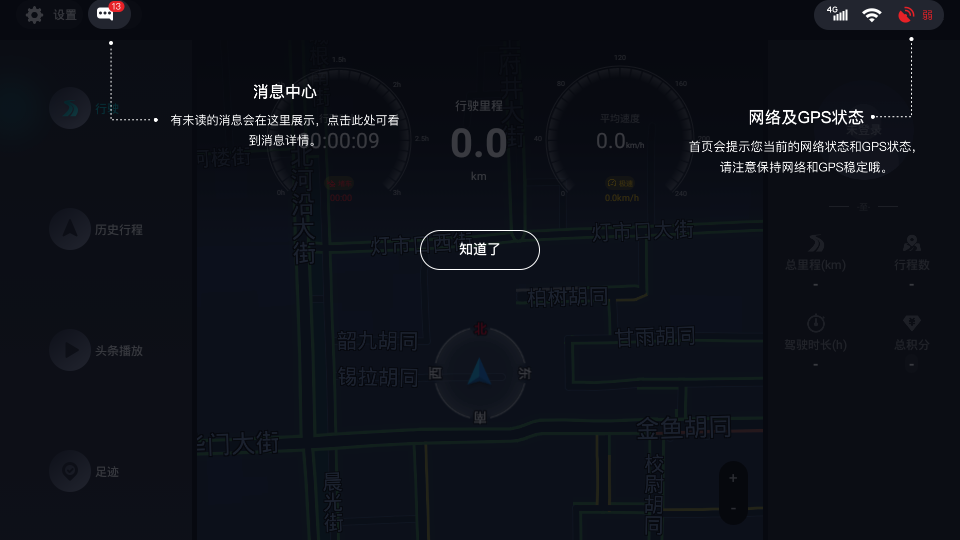
Task: Select 头条播放 in the side menu
Action: coord(97,351)
